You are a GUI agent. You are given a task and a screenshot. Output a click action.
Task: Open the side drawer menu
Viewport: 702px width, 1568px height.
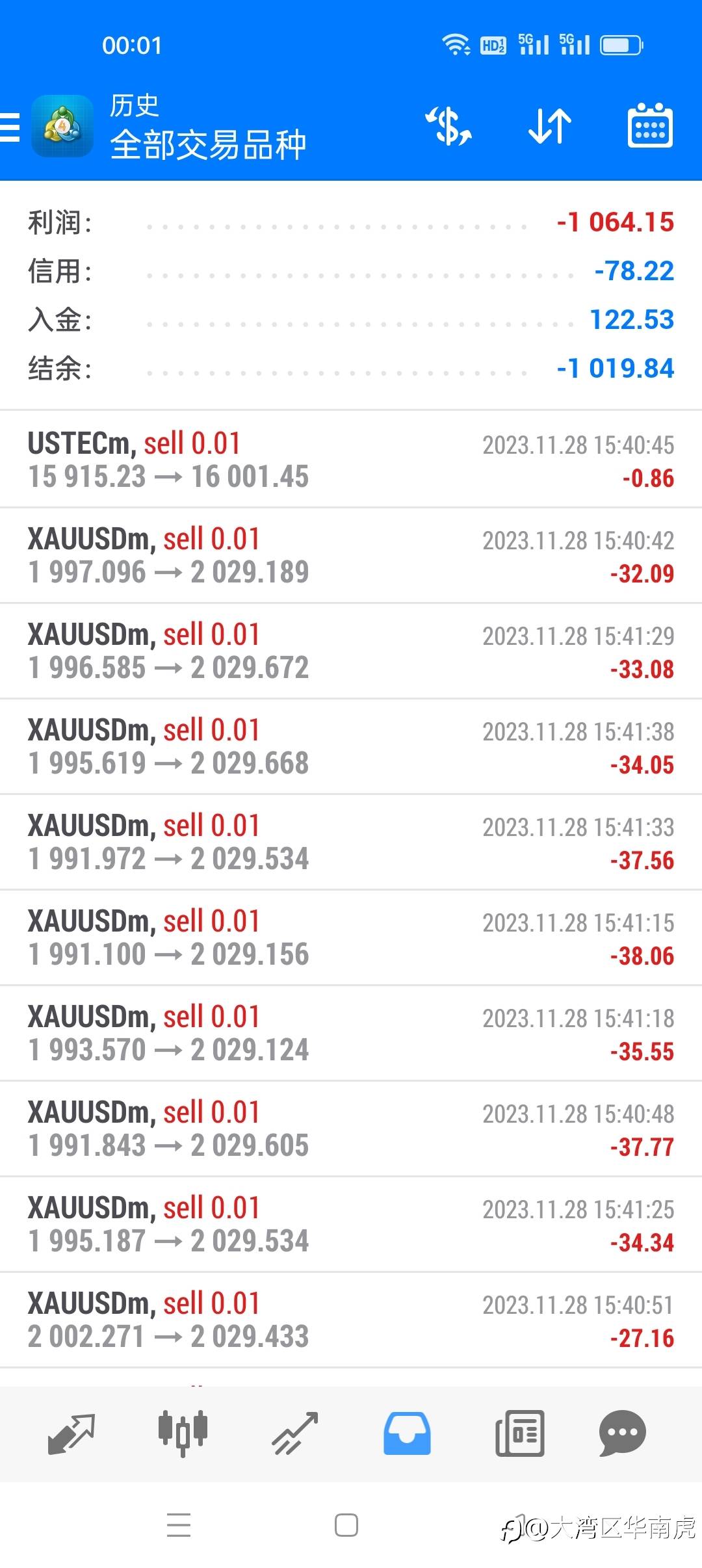[10, 127]
